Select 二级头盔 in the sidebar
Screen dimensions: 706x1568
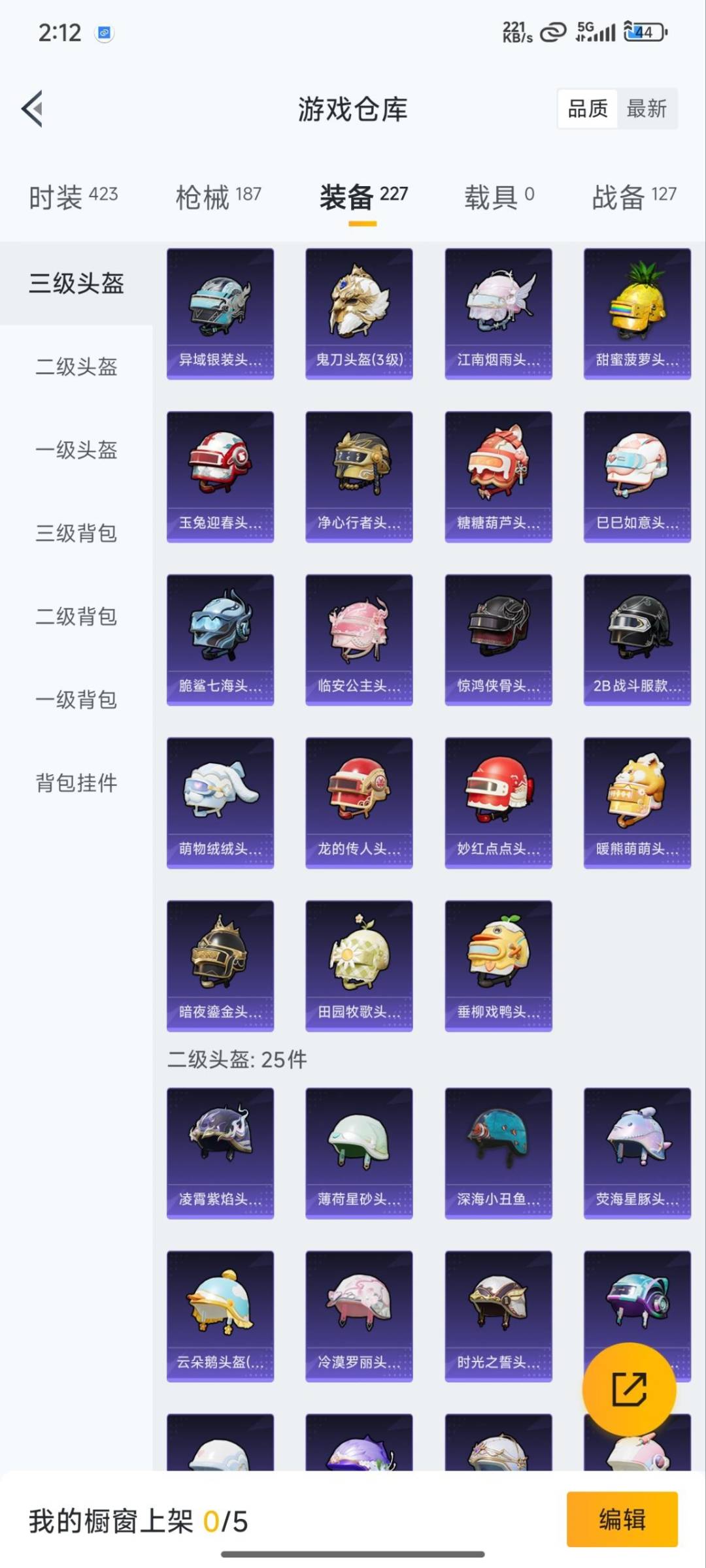[76, 367]
